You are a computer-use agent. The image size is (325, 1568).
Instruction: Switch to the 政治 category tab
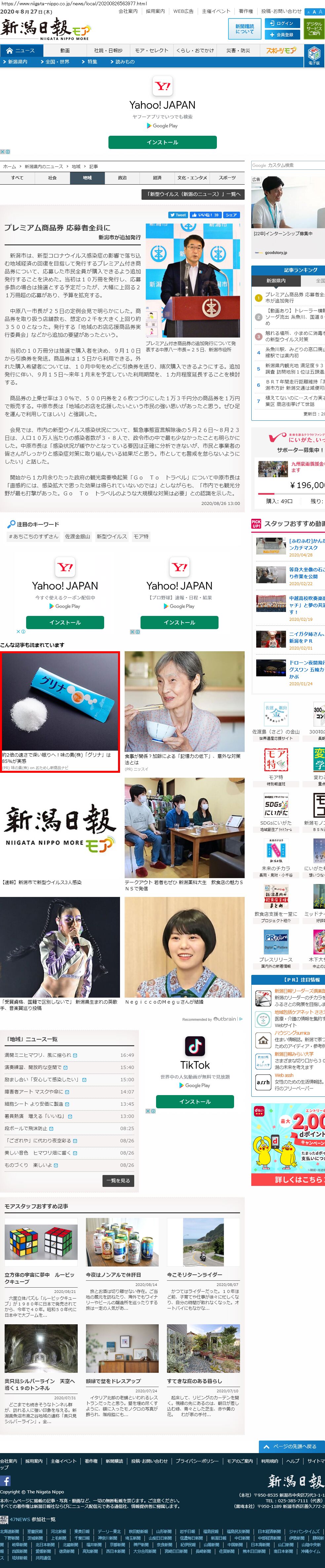(122, 178)
